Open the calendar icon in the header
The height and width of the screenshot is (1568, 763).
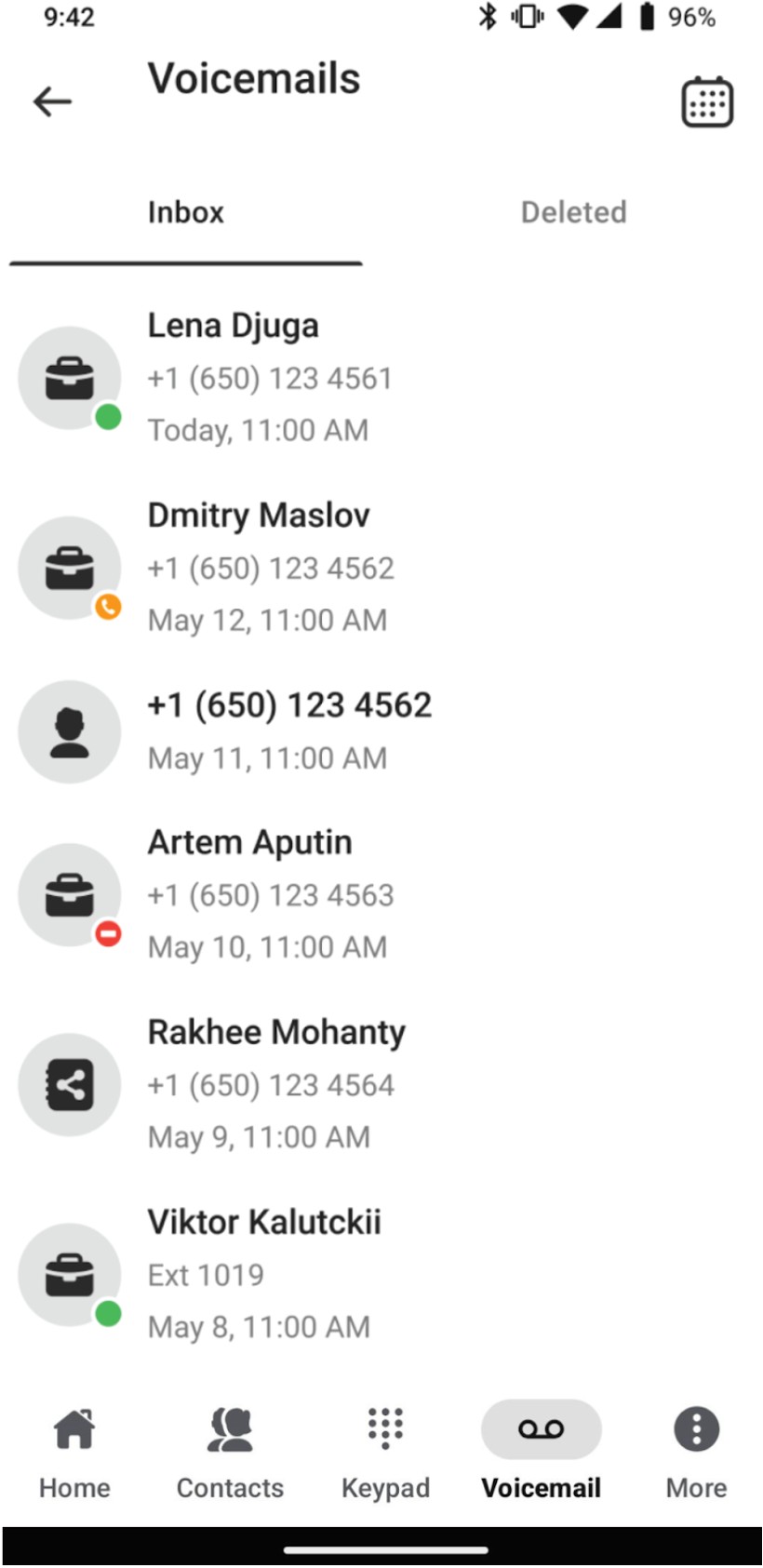707,101
